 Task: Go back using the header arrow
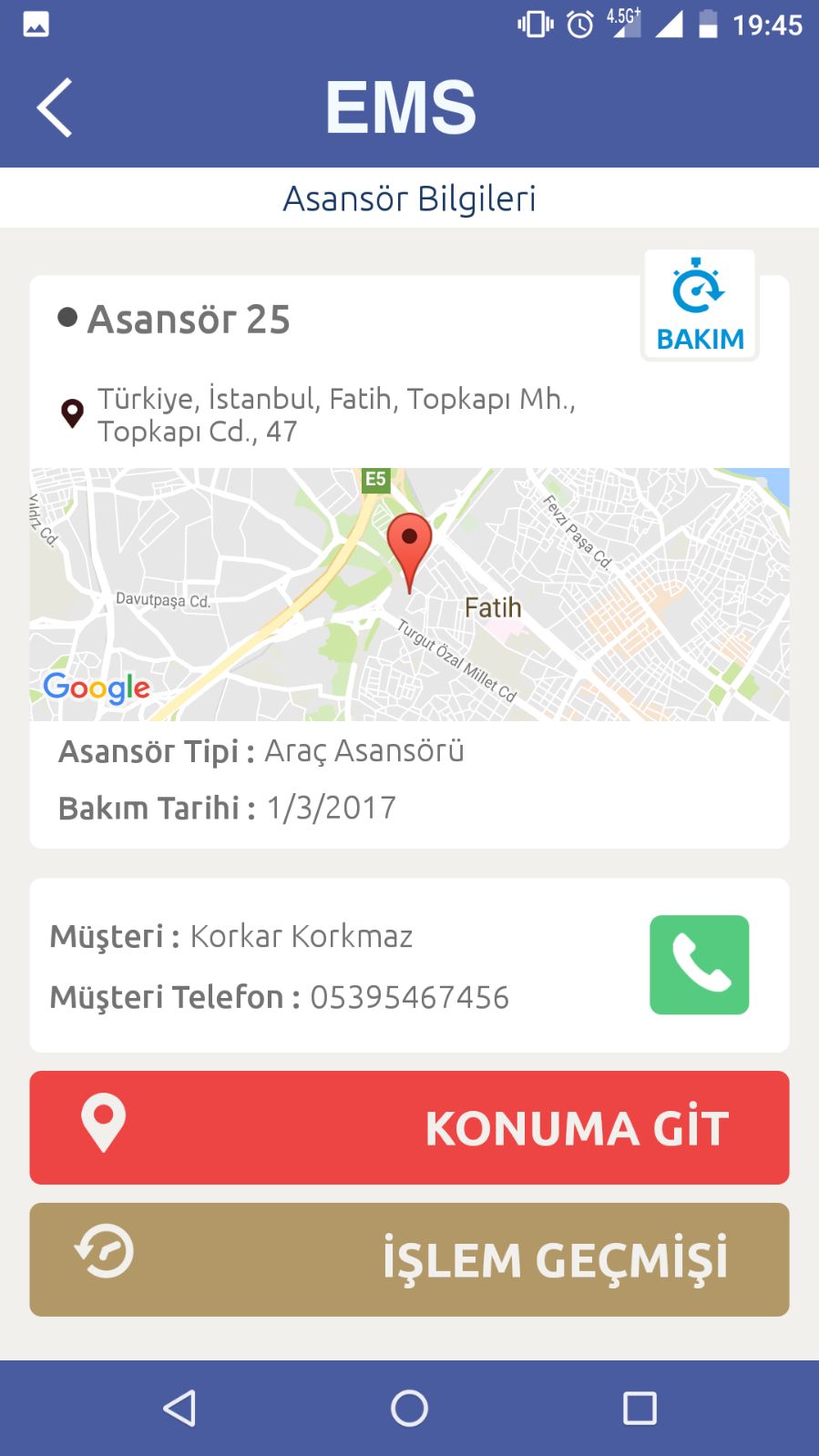click(x=55, y=107)
